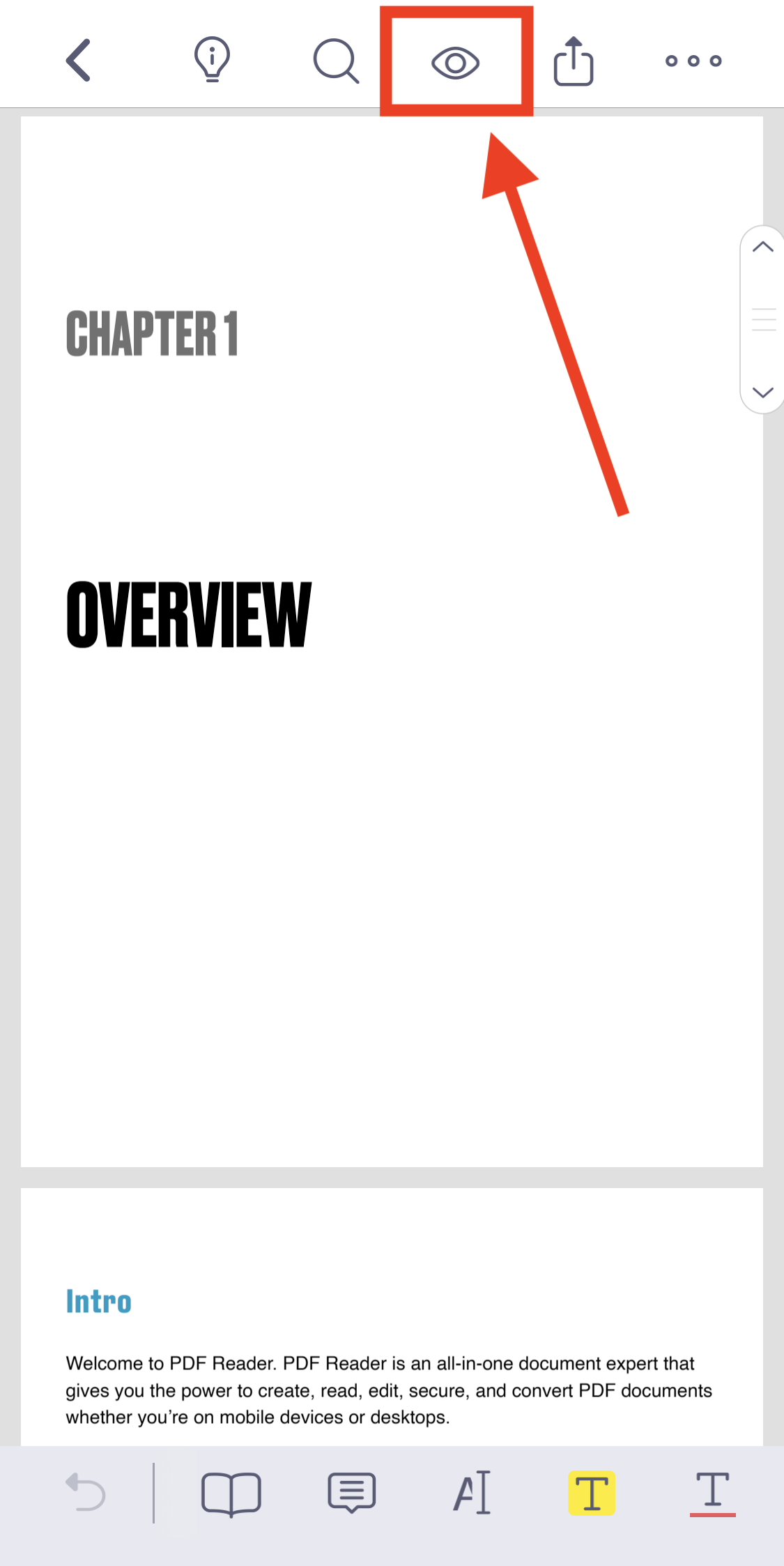Screen dimensions: 784x1566
Task: Select the text cursor tool
Action: pos(472,1493)
